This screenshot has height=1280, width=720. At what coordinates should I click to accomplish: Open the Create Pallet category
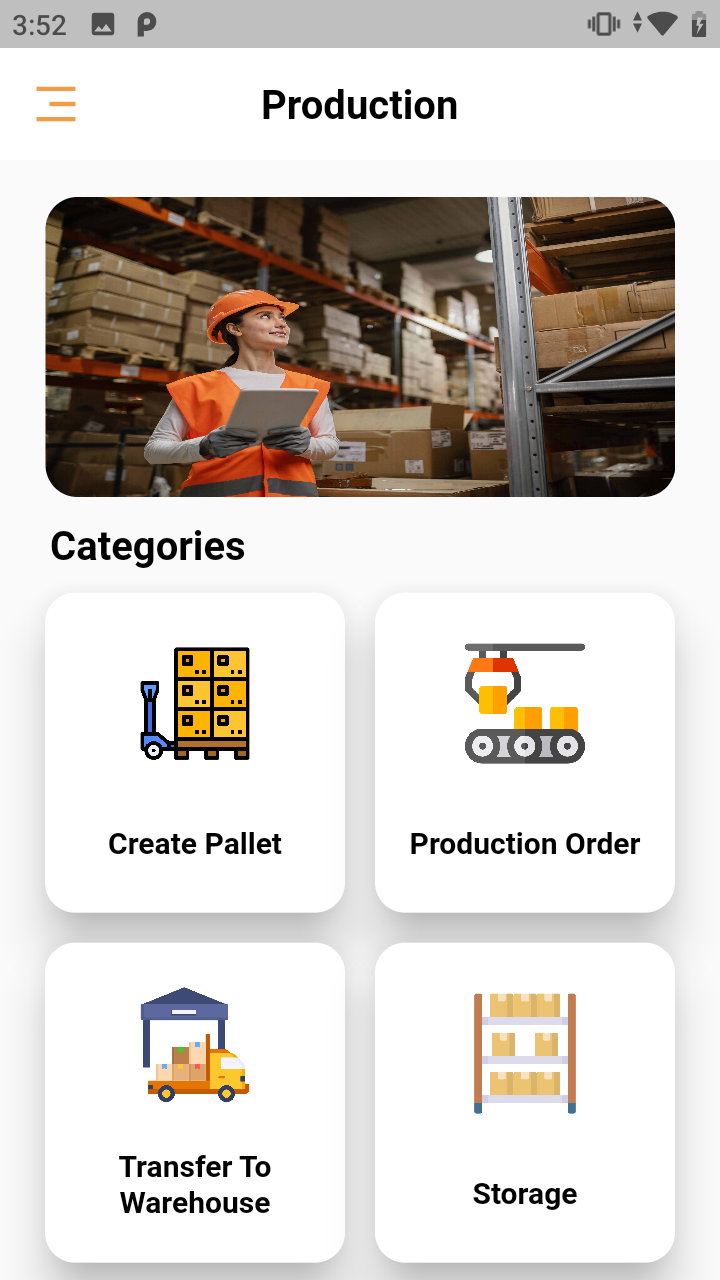195,752
